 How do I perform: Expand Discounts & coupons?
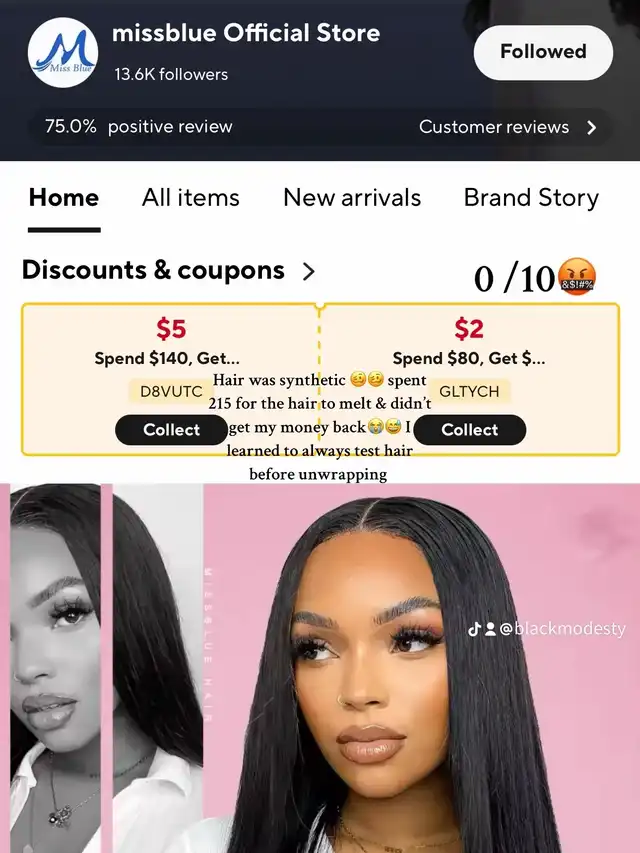pyautogui.click(x=308, y=271)
